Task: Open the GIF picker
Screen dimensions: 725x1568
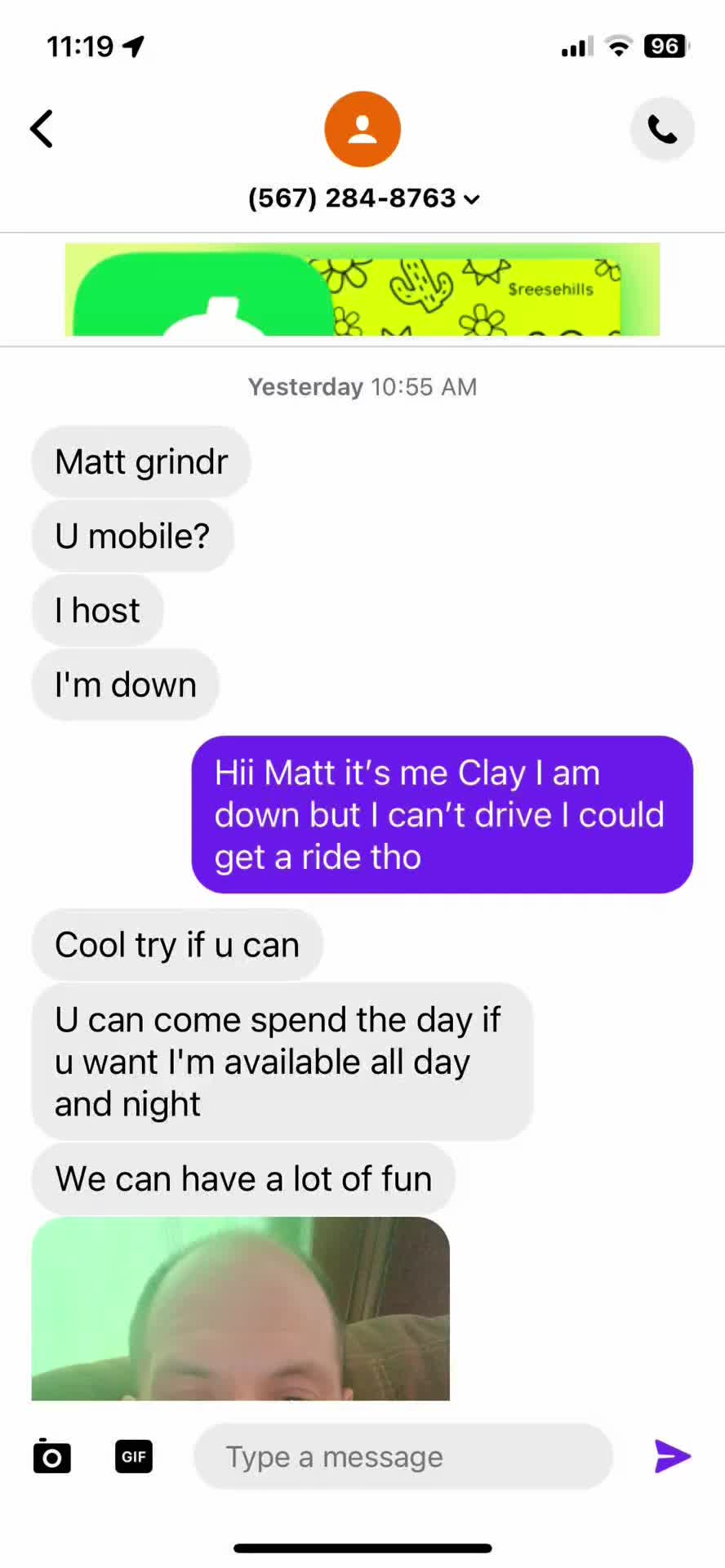Action: tap(134, 1456)
